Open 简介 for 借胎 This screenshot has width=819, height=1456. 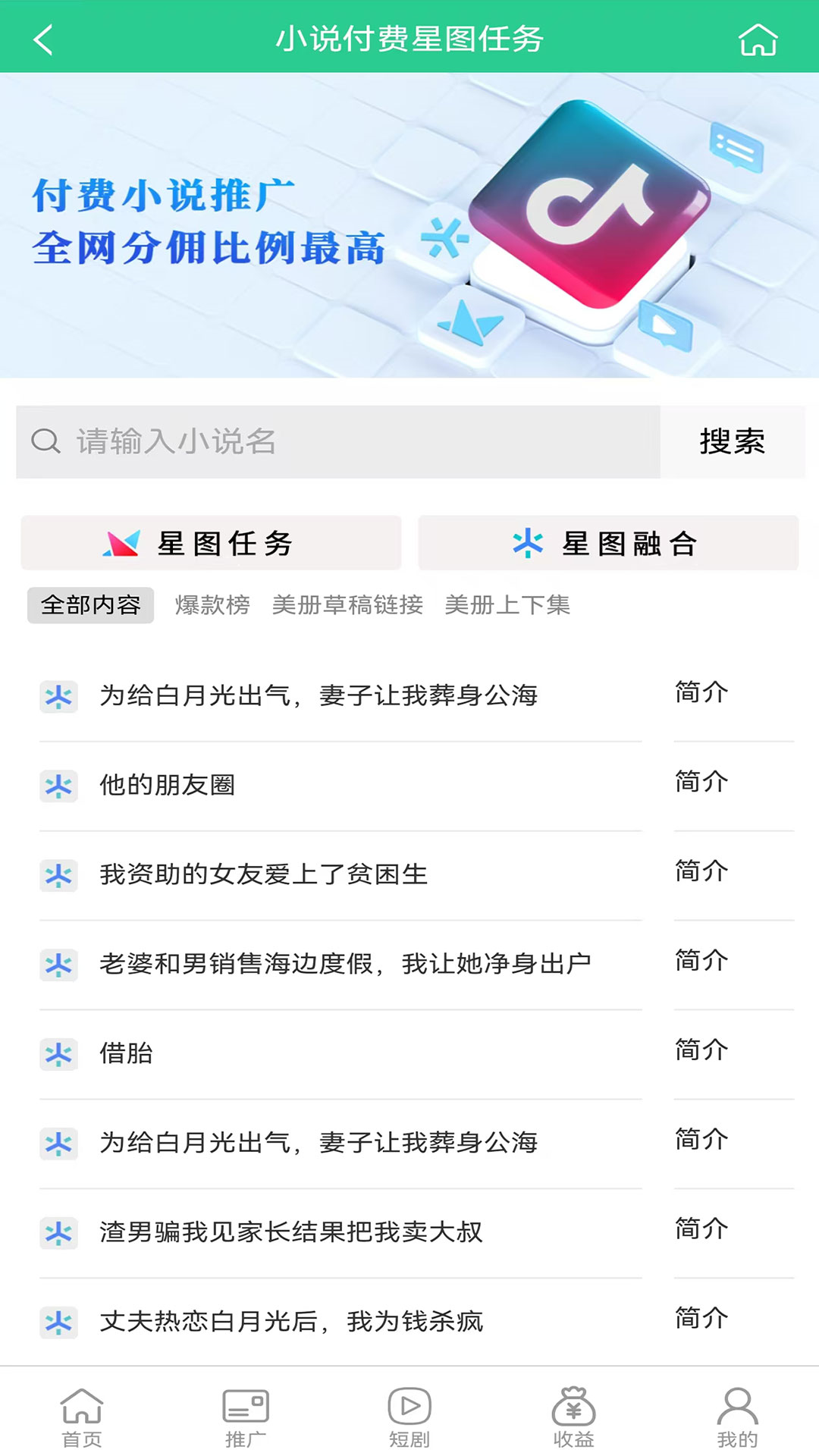tap(701, 1050)
